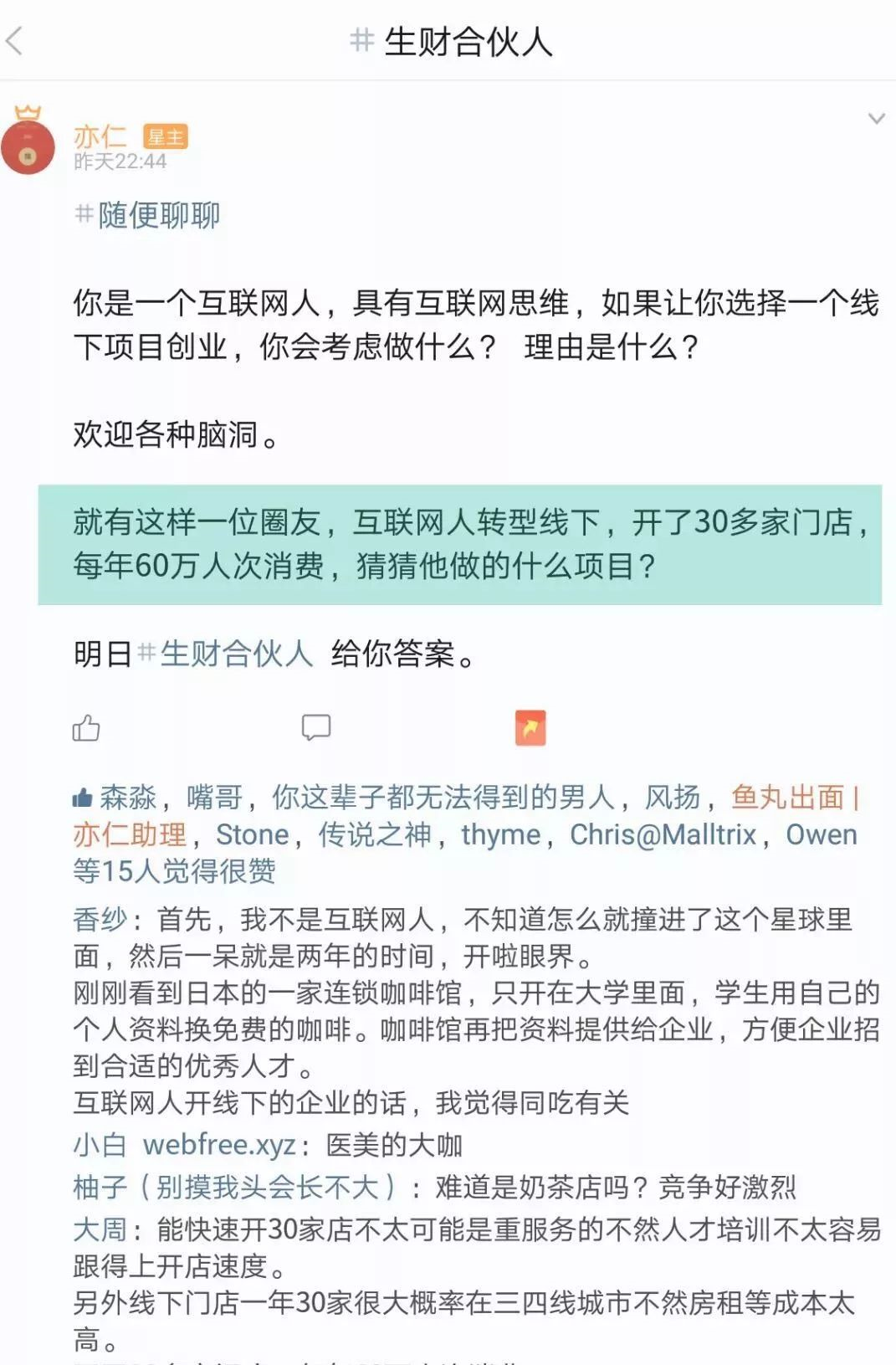Expand the post options chevron
This screenshot has width=896, height=1365.
876,119
